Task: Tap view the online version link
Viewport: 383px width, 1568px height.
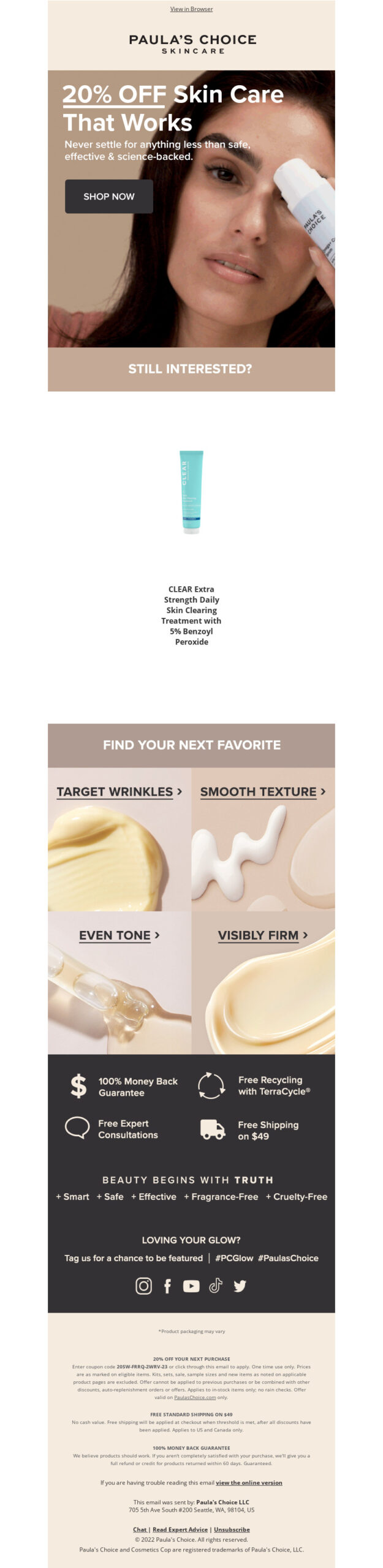Action: pyautogui.click(x=249, y=1482)
